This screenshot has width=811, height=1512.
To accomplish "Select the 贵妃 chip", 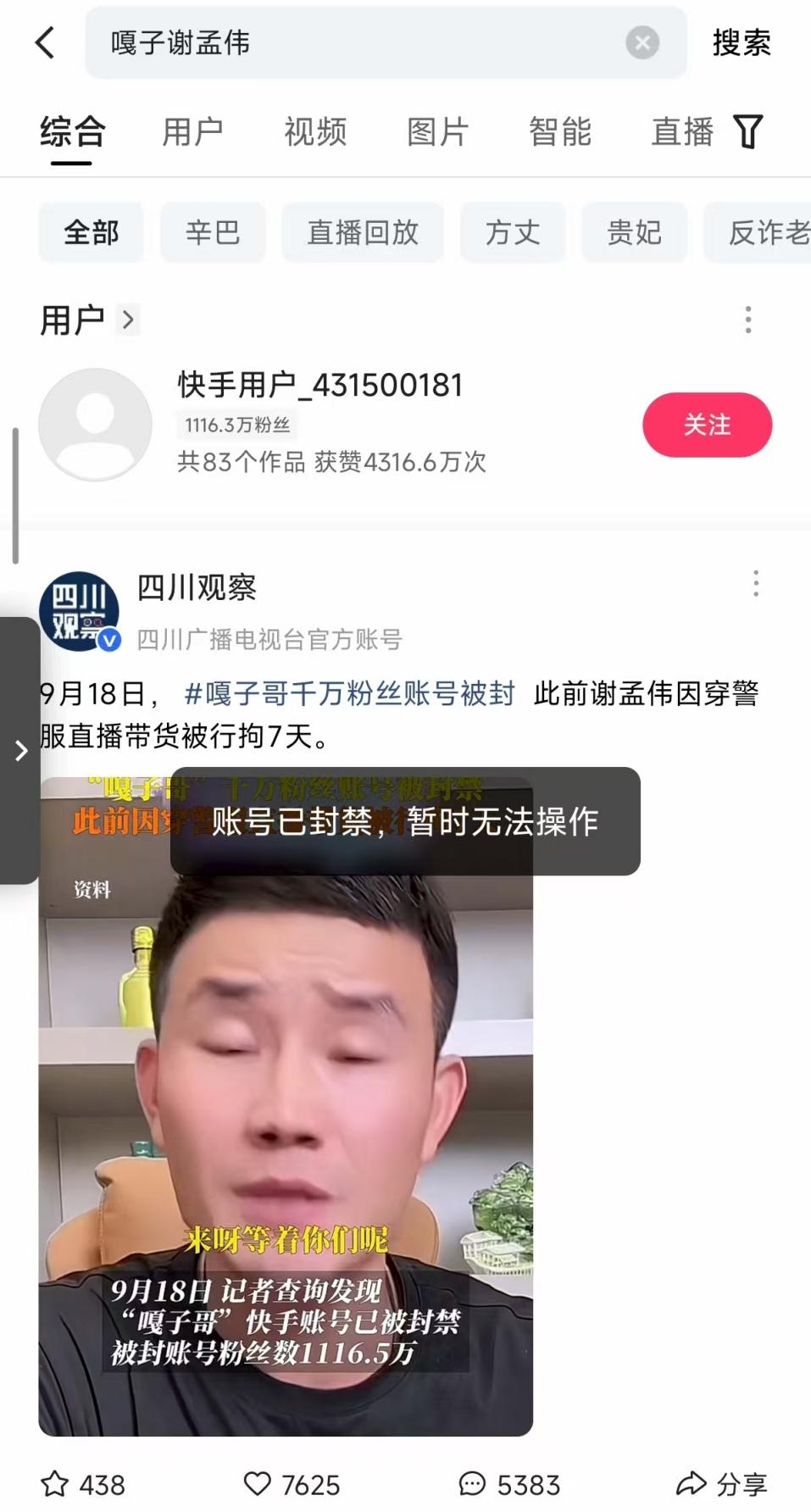I will [634, 232].
